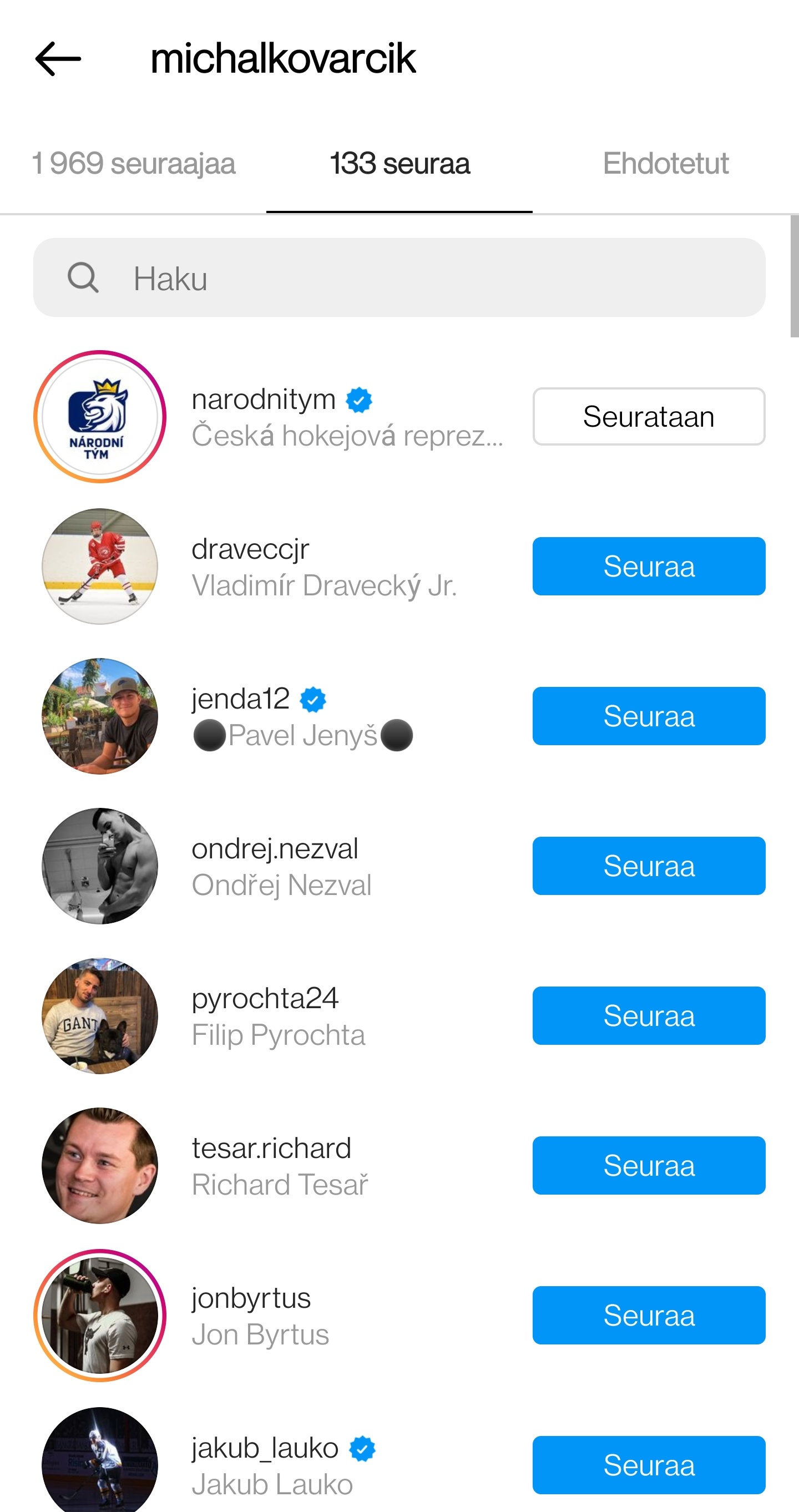Follow draveccjr with the Seuraa button
This screenshot has height=1512, width=799.
648,566
